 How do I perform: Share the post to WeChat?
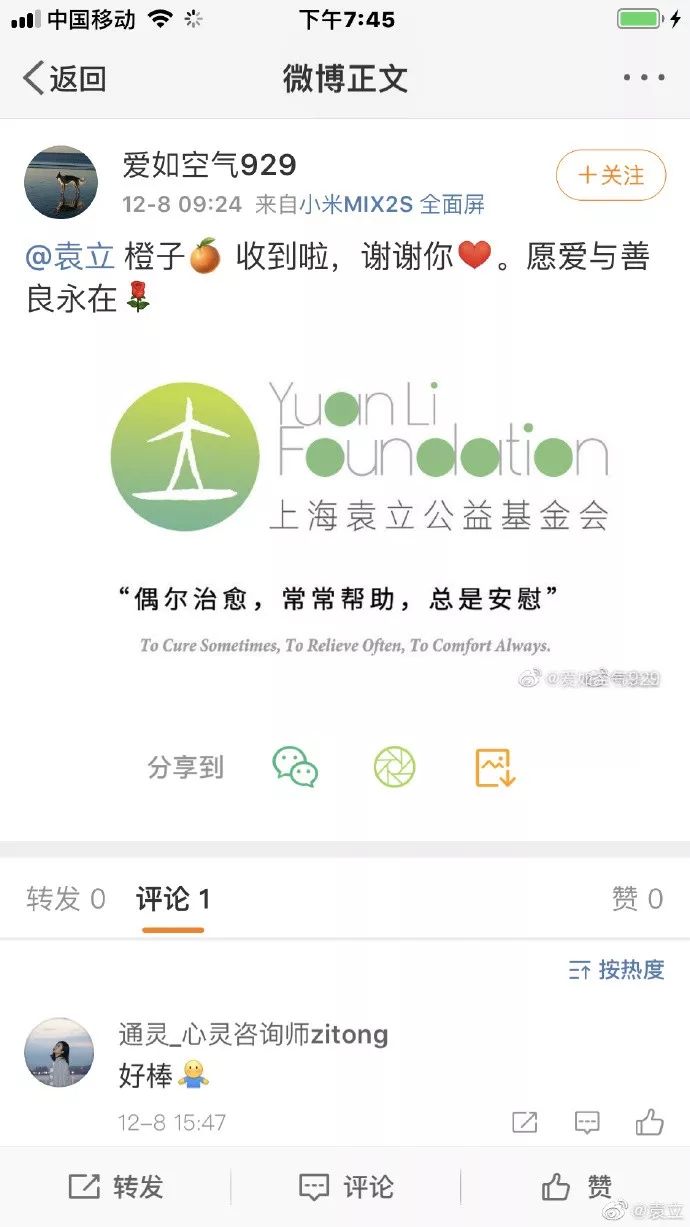(295, 768)
